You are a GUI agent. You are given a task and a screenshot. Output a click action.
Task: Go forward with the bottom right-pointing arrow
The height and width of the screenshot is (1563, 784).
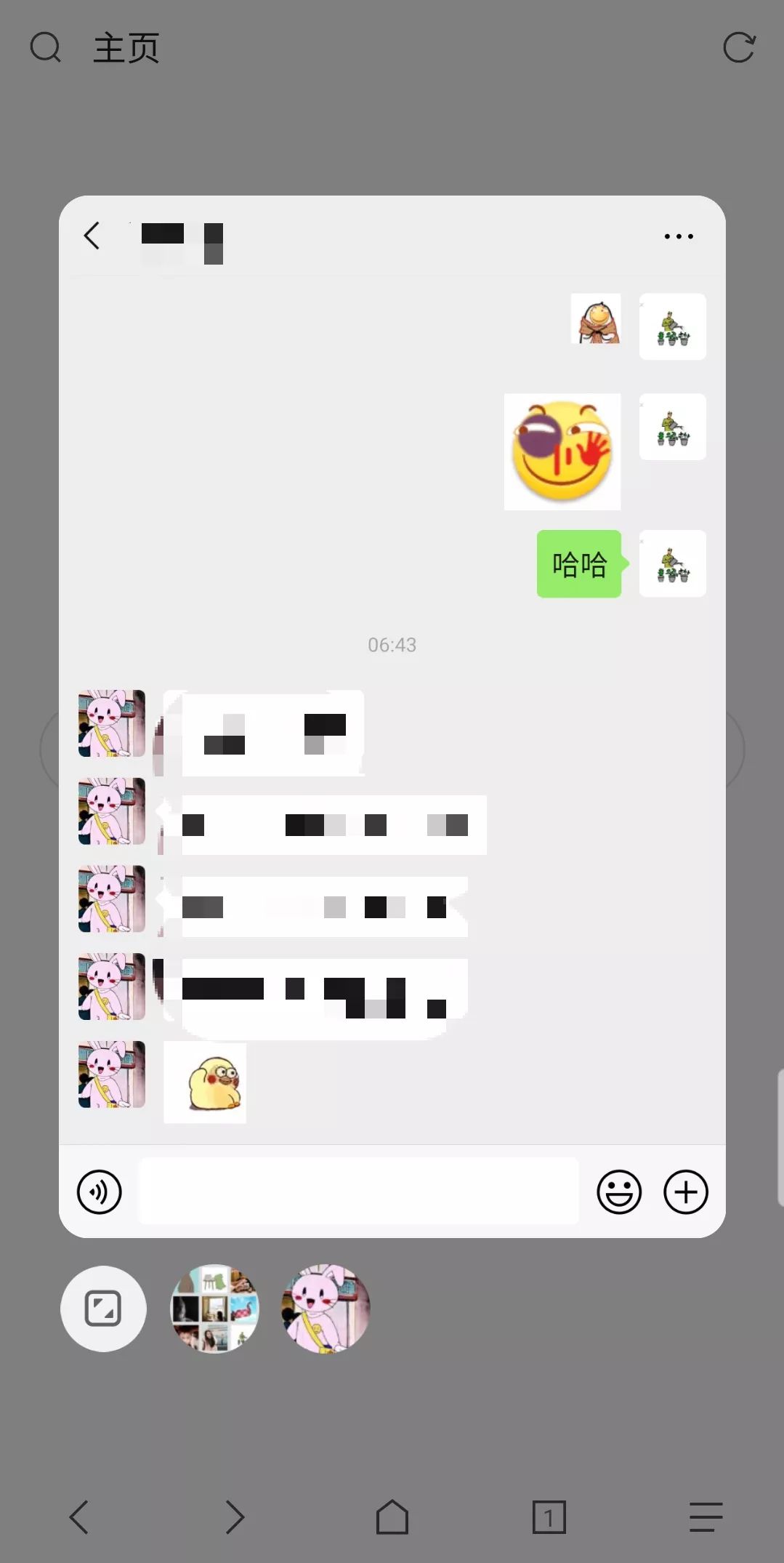coord(235,1516)
